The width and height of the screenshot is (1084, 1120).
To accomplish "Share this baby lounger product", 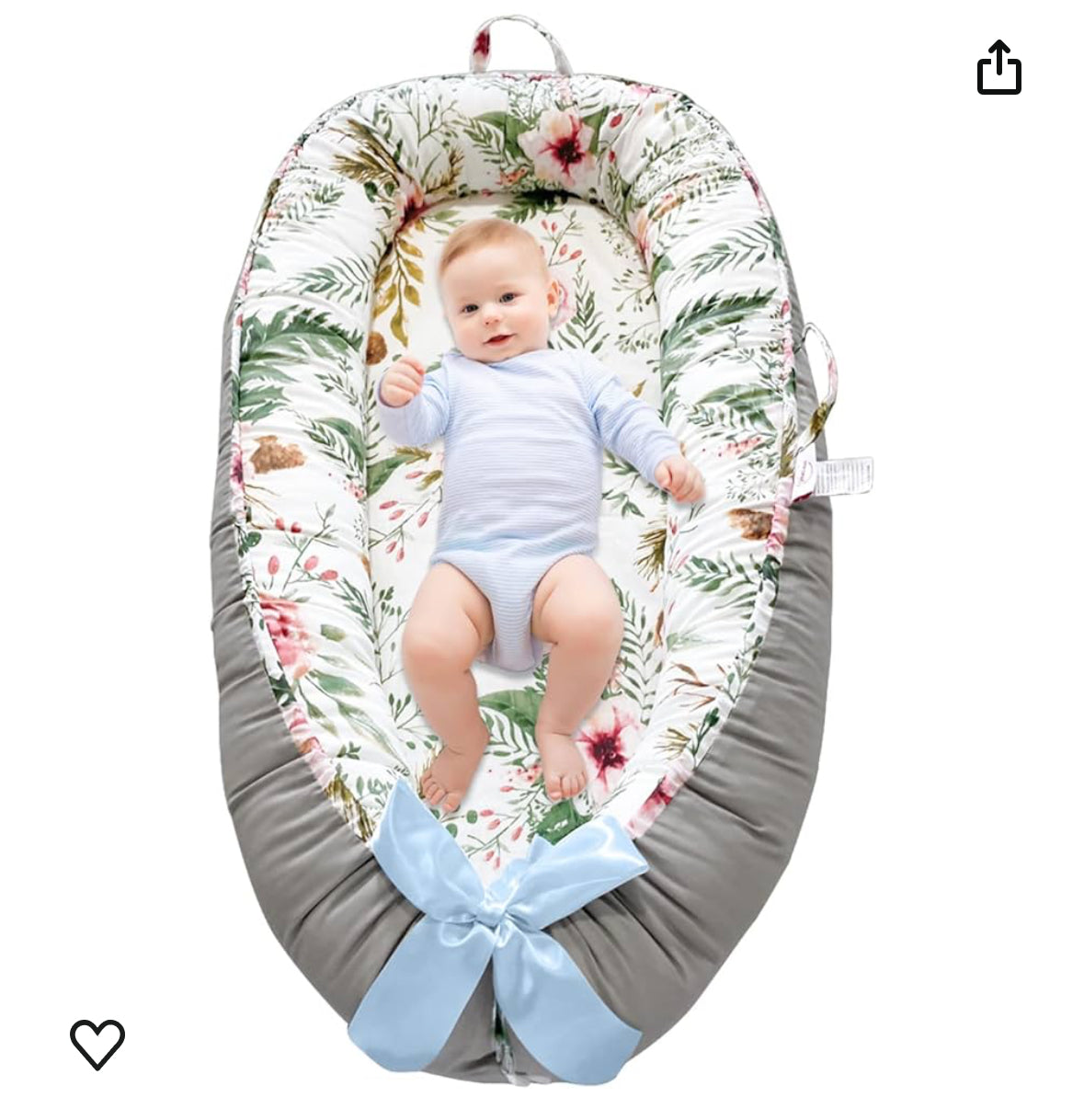I will [998, 67].
